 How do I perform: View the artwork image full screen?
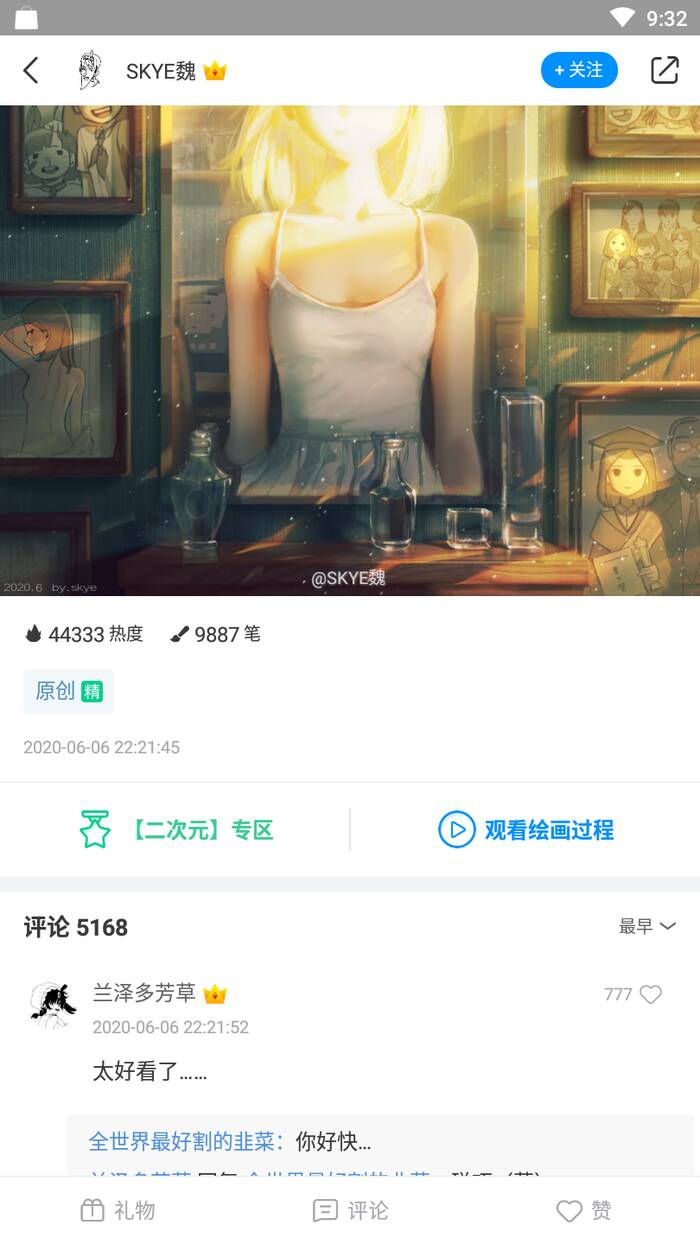click(x=350, y=350)
